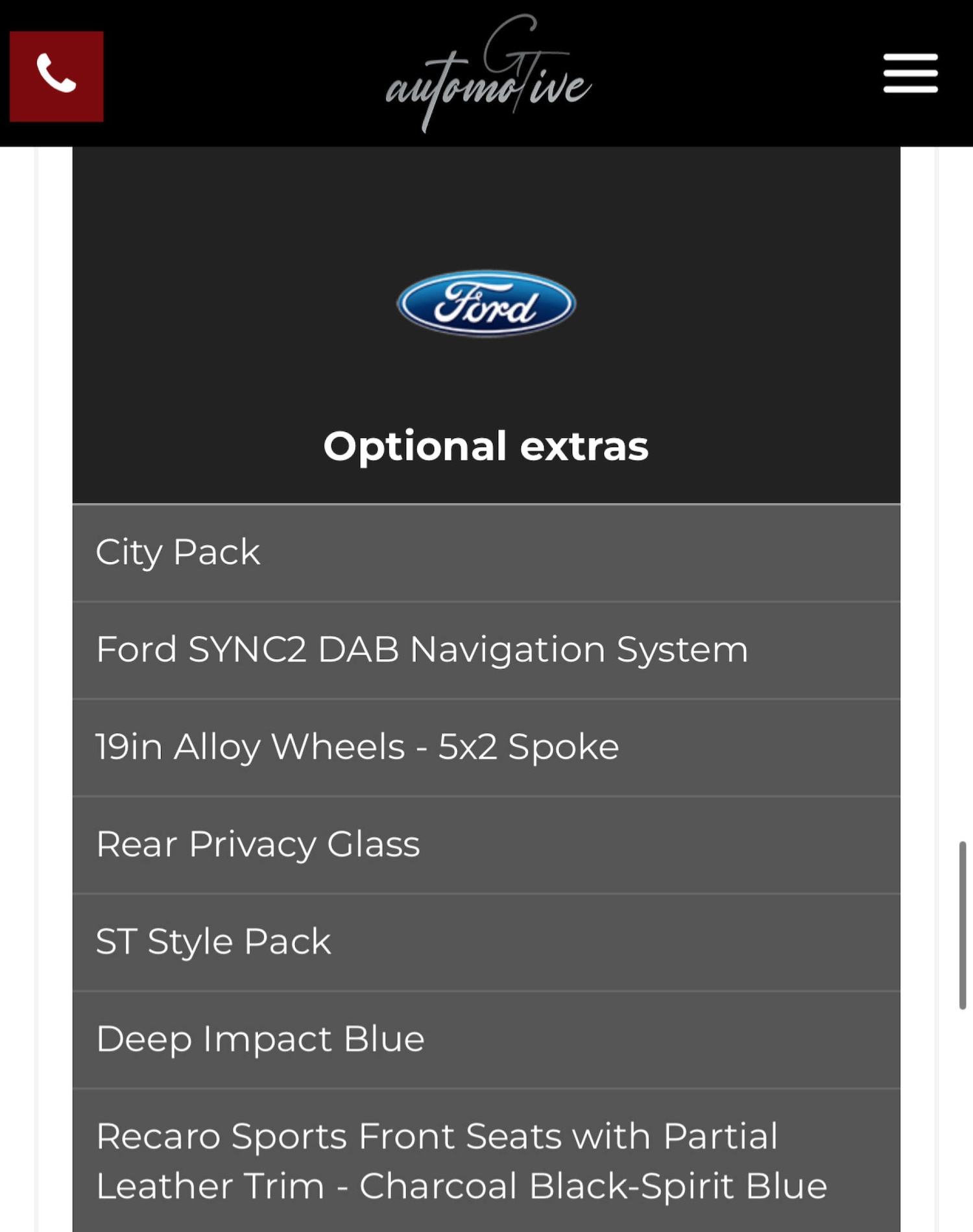Return home via the G Automotive logo link

486,78
